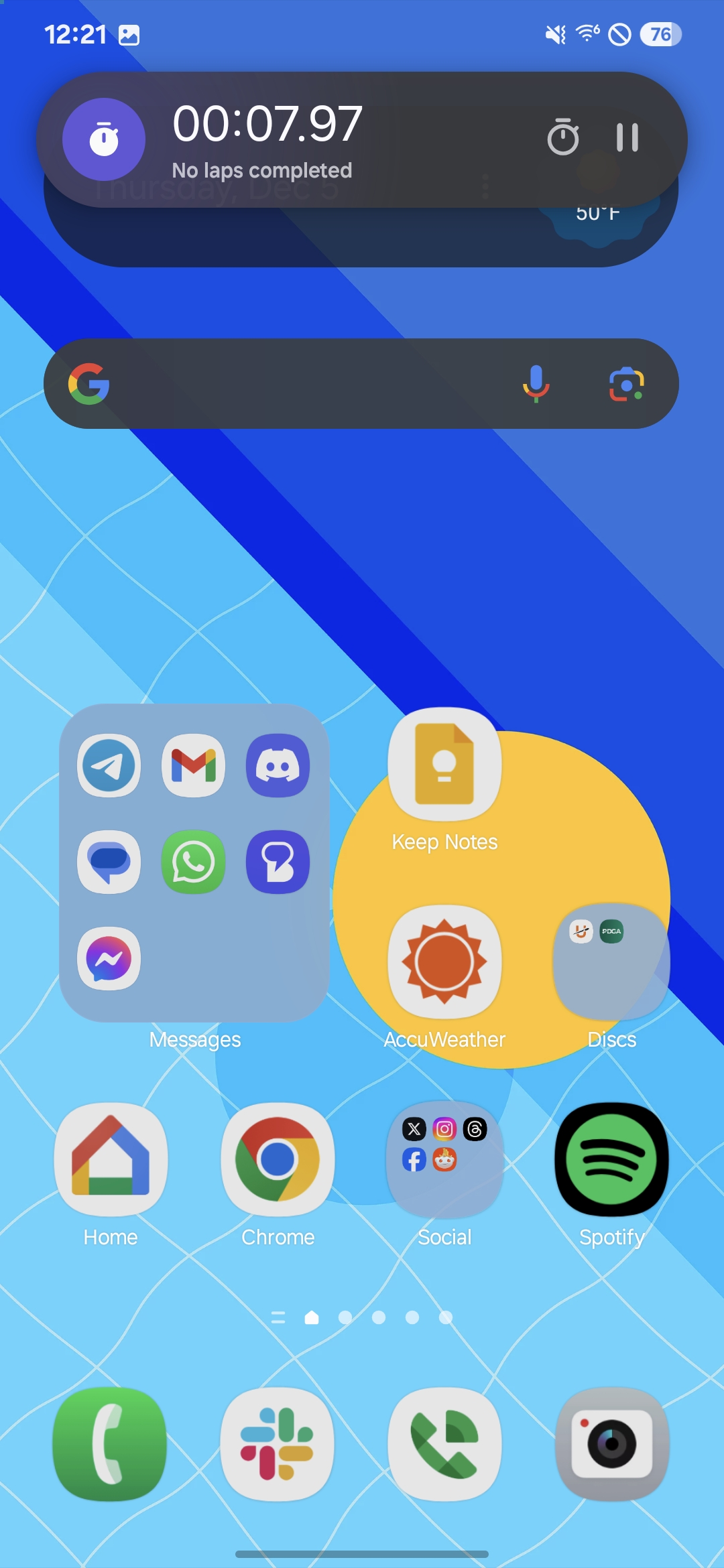Open Google Home app
Image resolution: width=724 pixels, height=1568 pixels.
click(111, 1159)
